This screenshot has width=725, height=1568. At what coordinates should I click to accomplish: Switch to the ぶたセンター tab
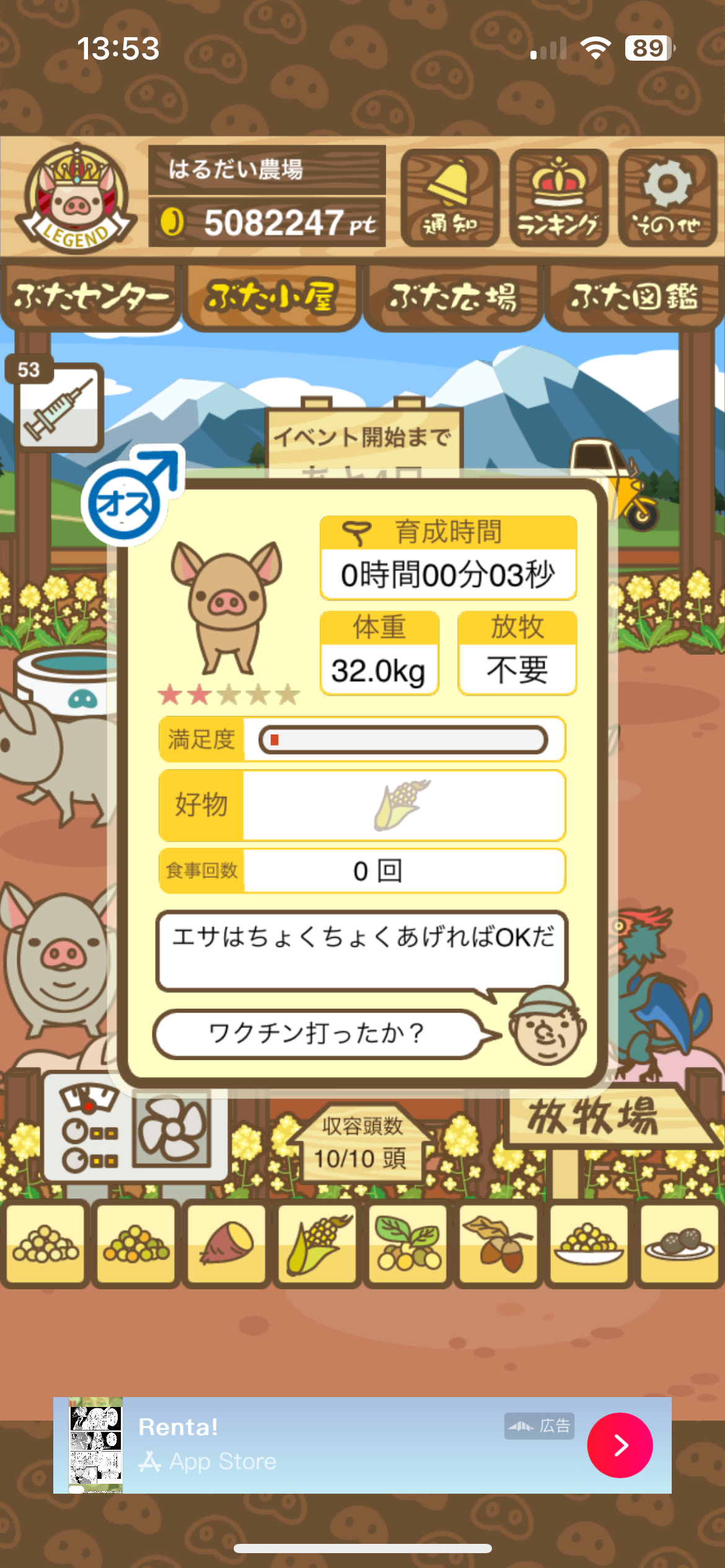(90, 297)
